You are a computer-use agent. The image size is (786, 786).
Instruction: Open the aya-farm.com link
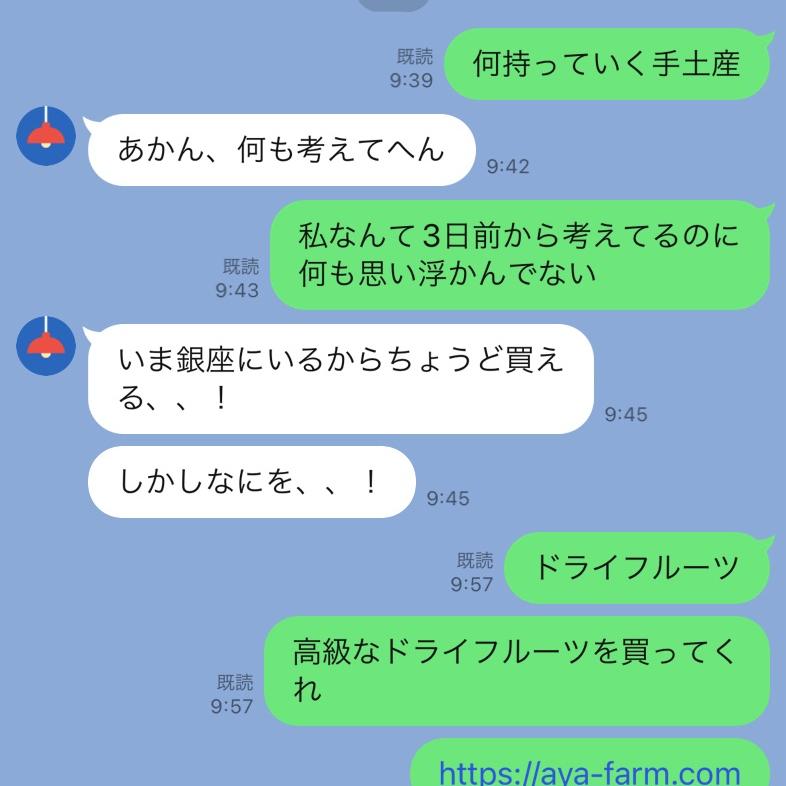click(x=590, y=772)
